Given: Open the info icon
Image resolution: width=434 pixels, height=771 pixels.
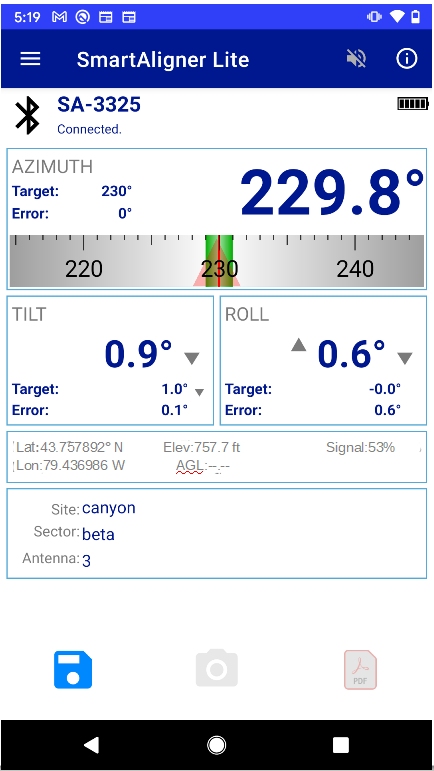Looking at the screenshot, I should tap(406, 59).
